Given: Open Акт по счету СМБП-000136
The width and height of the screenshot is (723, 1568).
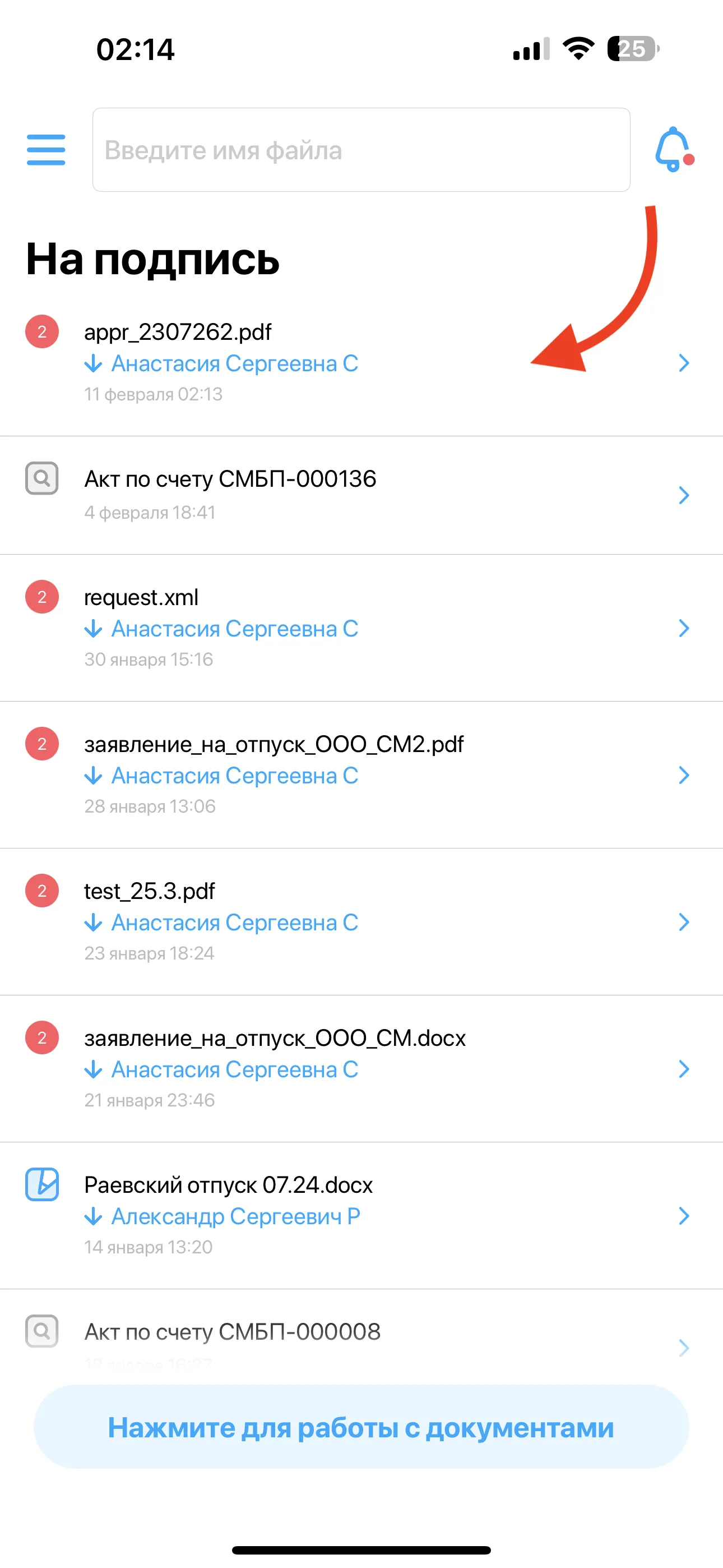Looking at the screenshot, I should click(361, 495).
